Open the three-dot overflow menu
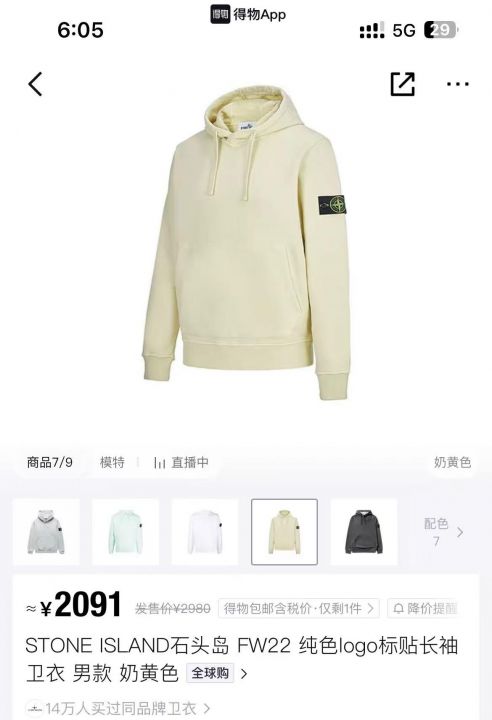Viewport: 492px width, 720px height. pos(458,84)
